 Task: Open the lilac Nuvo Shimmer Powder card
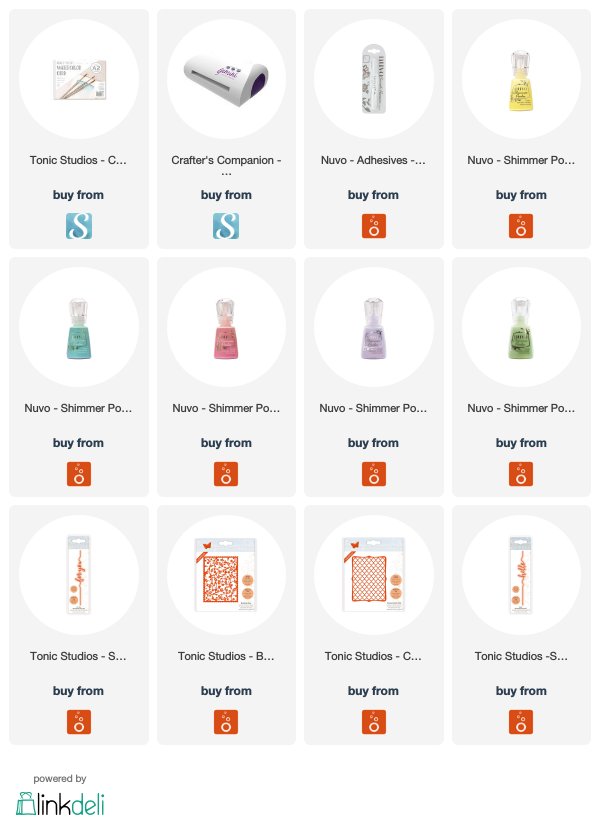(373, 328)
